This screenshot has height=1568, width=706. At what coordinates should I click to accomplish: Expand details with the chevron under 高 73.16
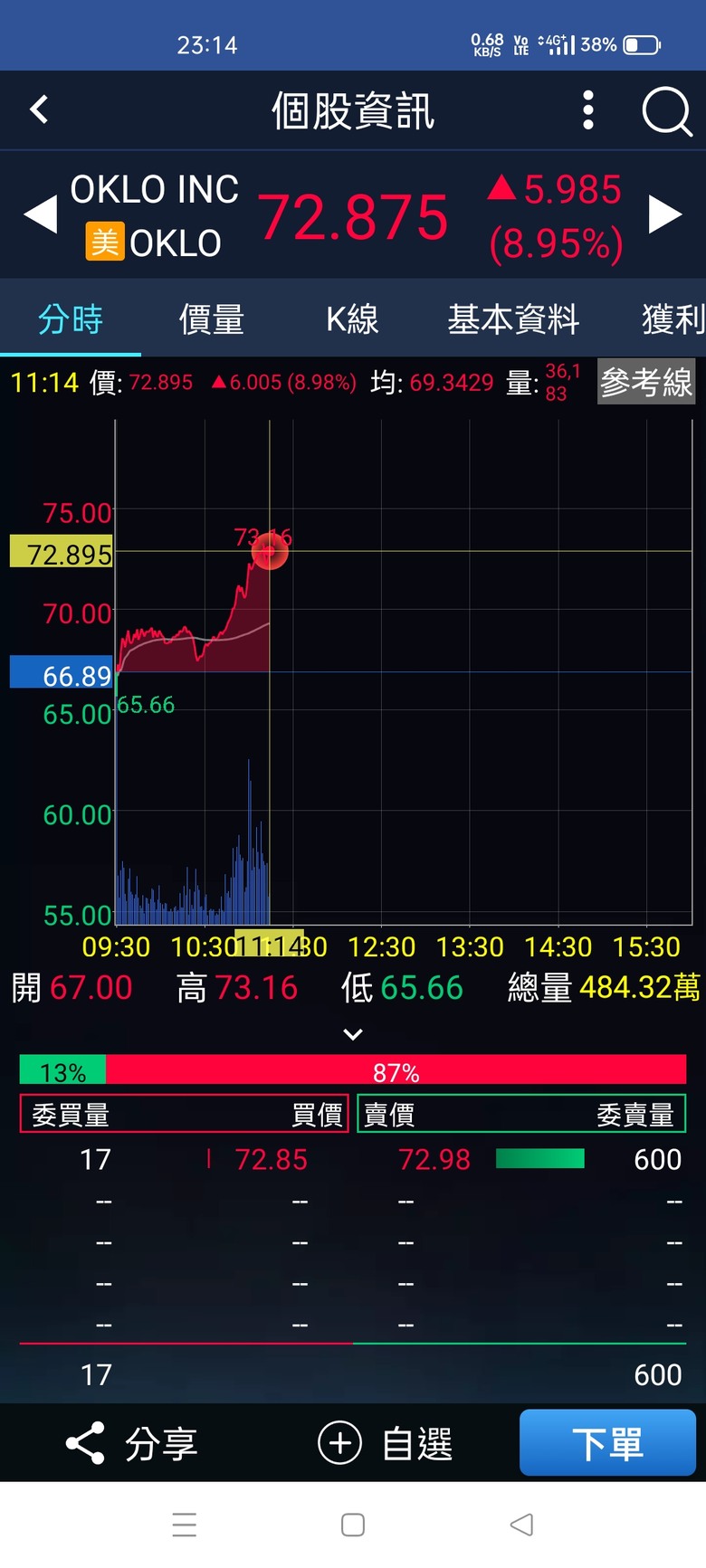pyautogui.click(x=353, y=1034)
